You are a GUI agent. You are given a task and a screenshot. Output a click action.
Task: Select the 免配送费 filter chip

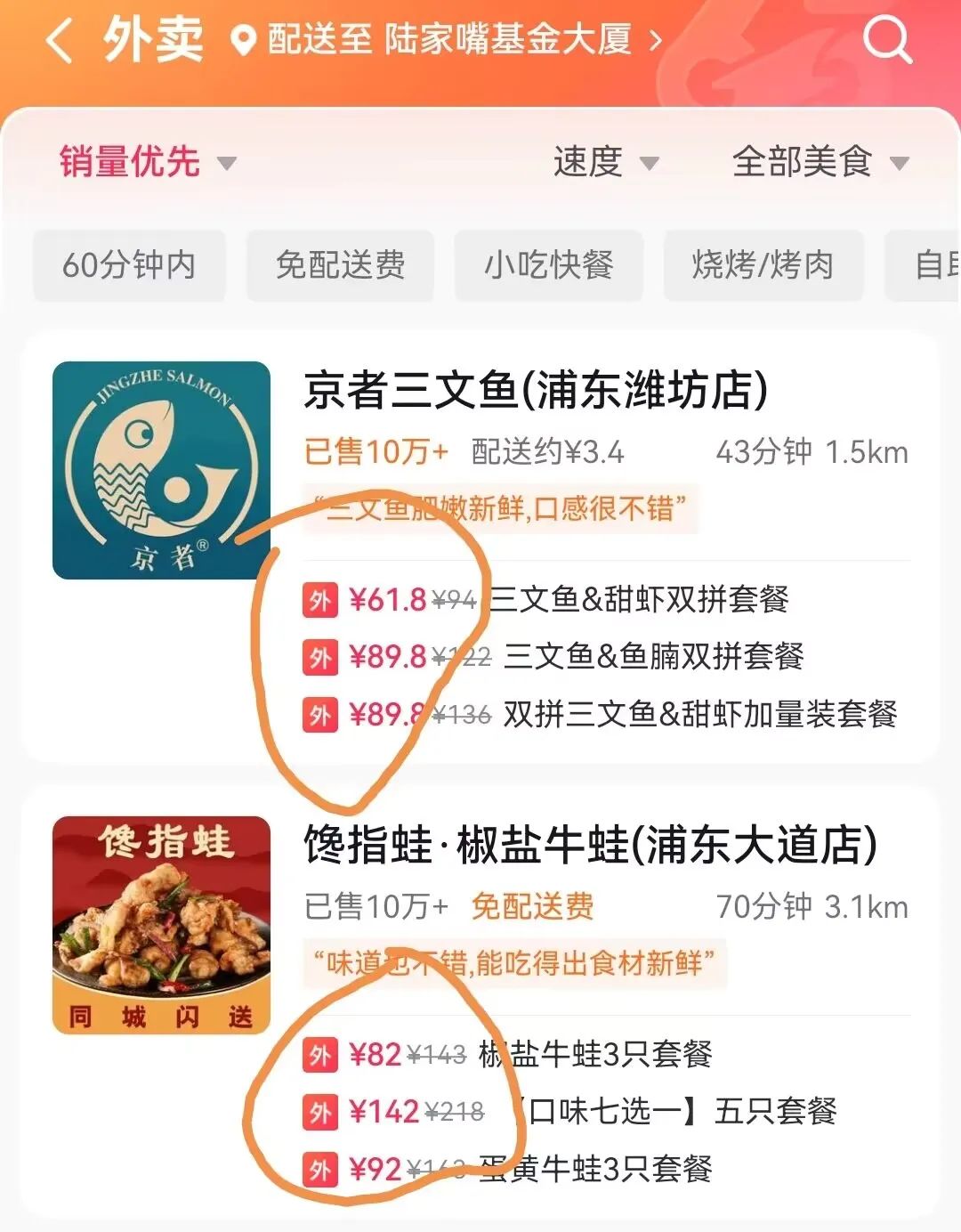340,265
